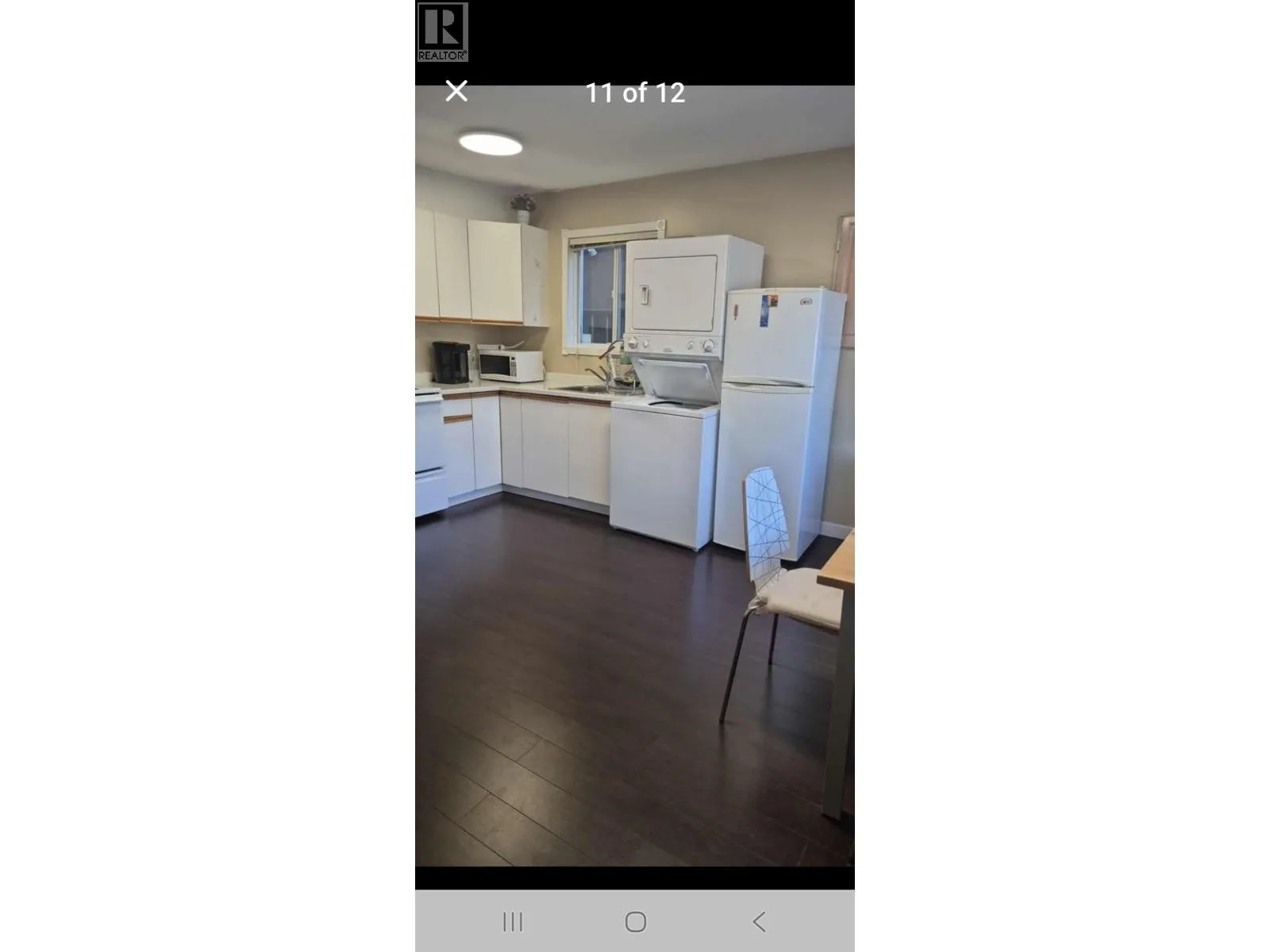The image size is (1270, 952).
Task: Open recent apps from navigation bar
Action: tap(513, 922)
